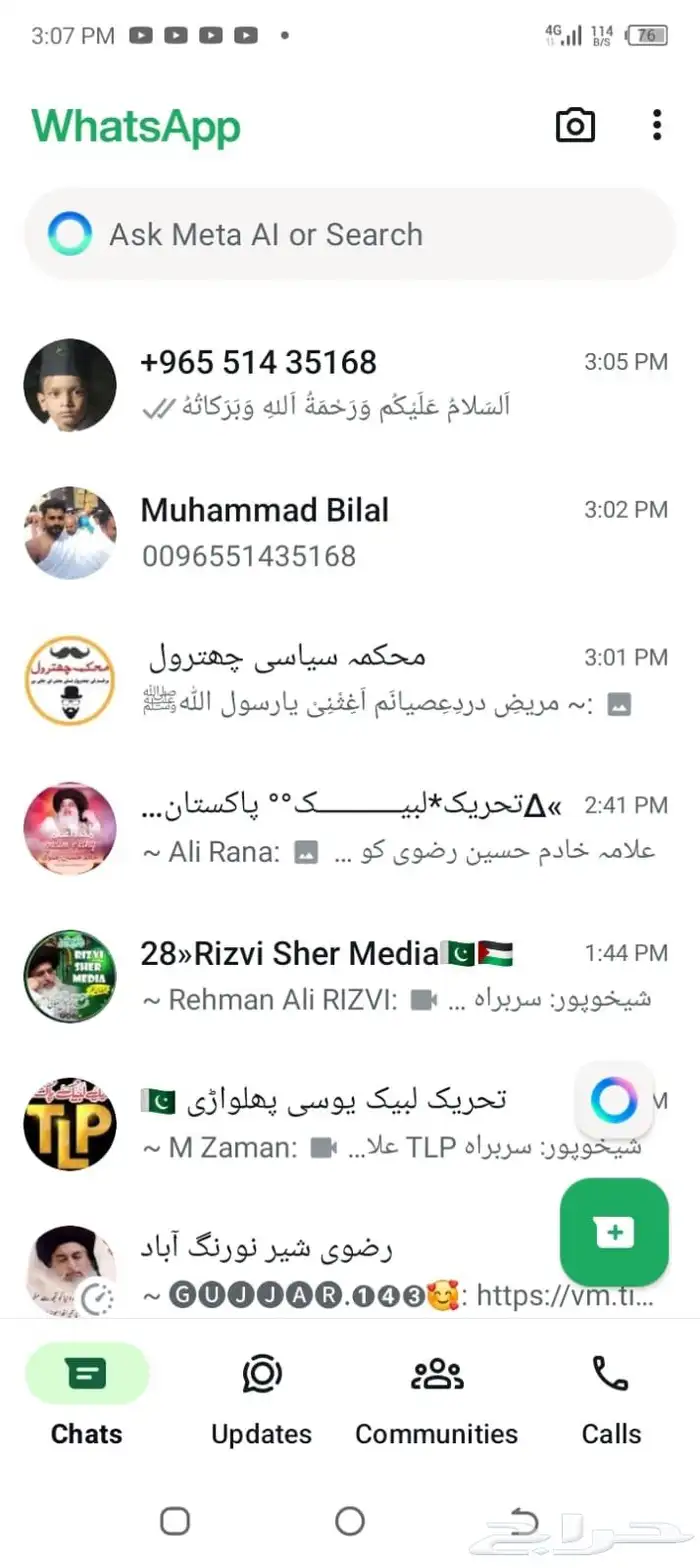Open the تحریک لبیک یوسی پھلواڑی chat
Image resolution: width=700 pixels, height=1568 pixels.
coord(350,1124)
